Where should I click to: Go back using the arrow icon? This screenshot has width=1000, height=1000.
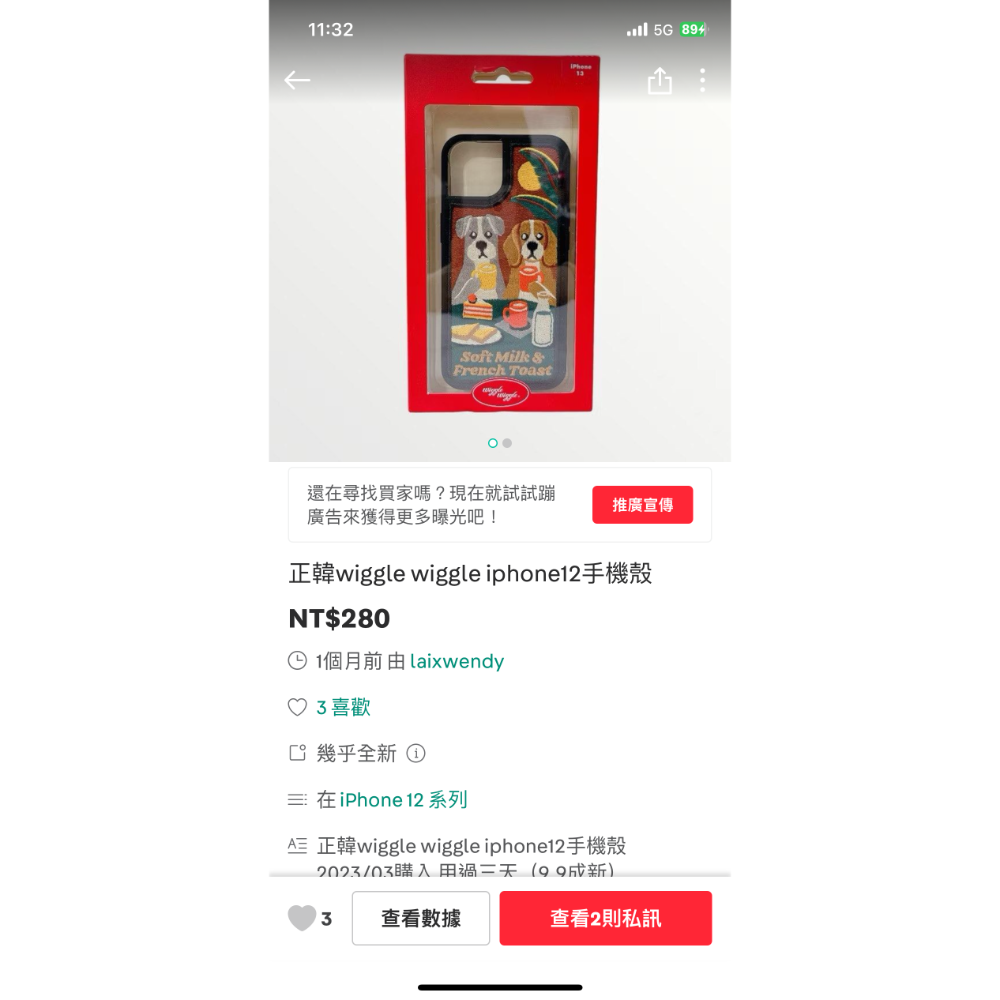pos(297,81)
